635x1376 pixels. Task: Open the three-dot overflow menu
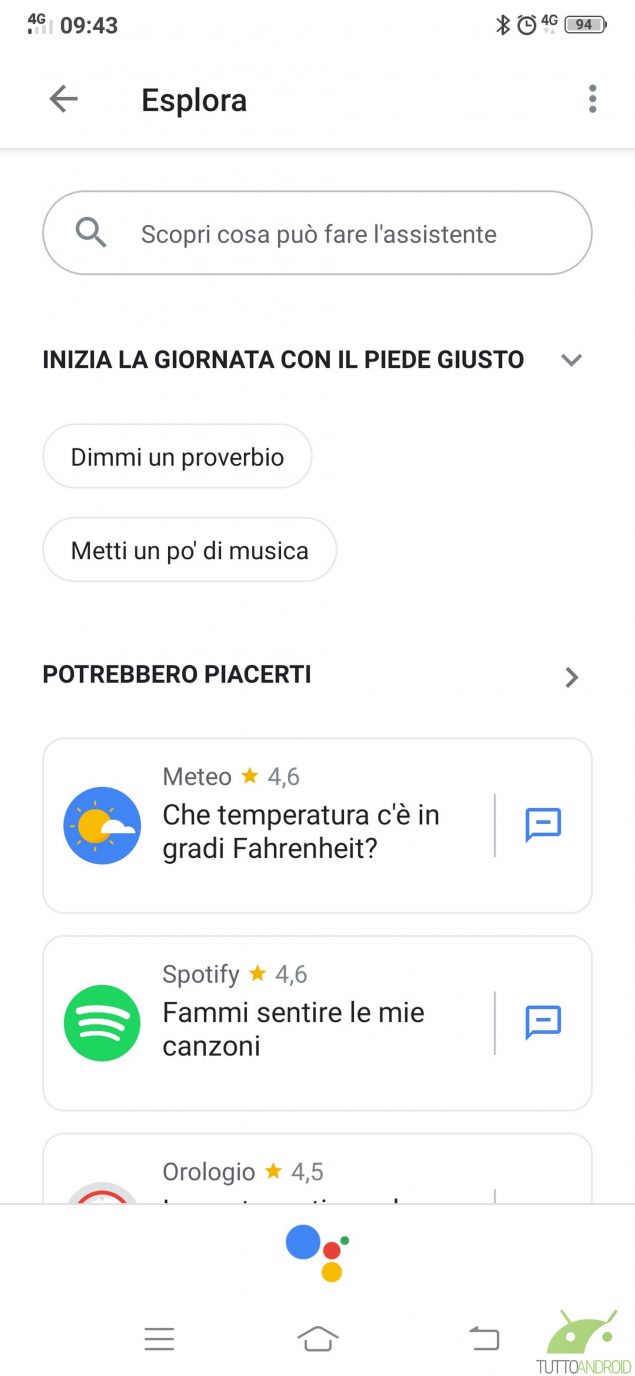(592, 99)
